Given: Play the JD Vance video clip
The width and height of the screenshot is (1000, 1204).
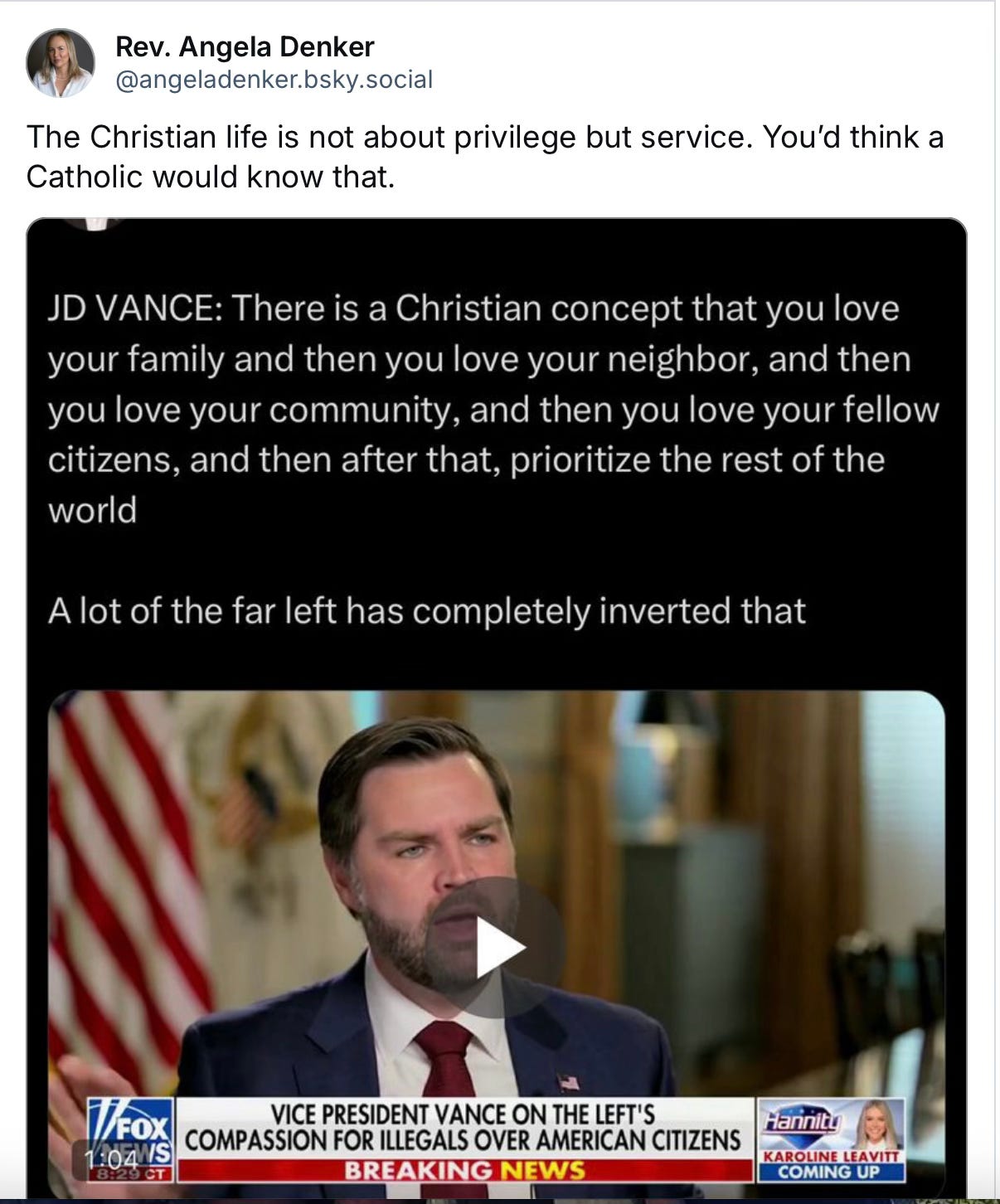Looking at the screenshot, I should [499, 947].
